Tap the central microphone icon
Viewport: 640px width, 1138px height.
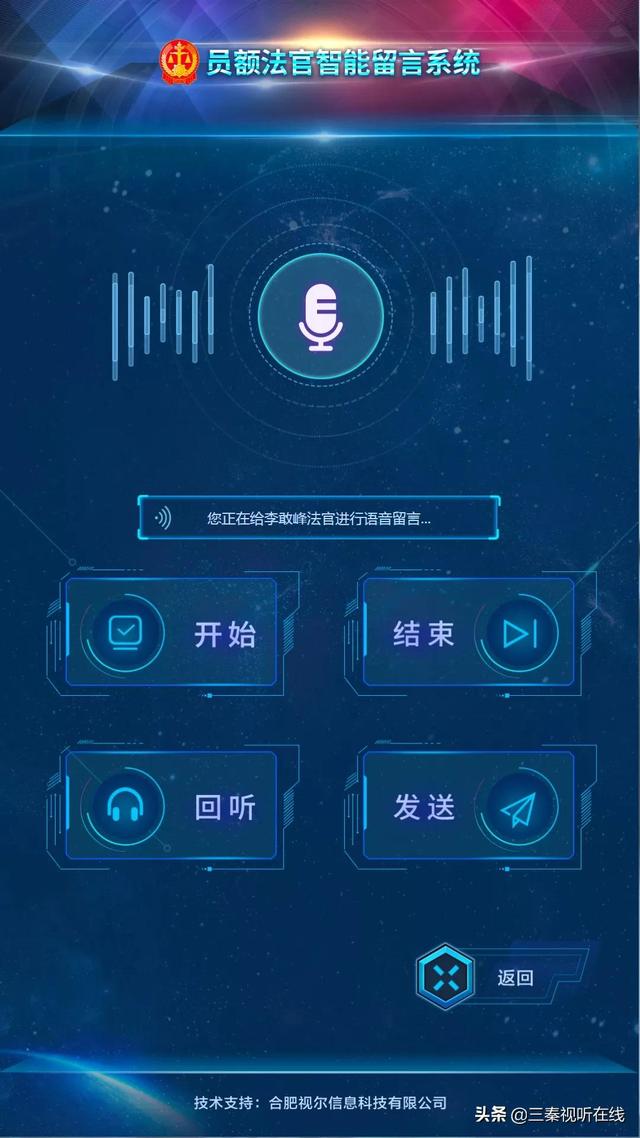coord(321,317)
